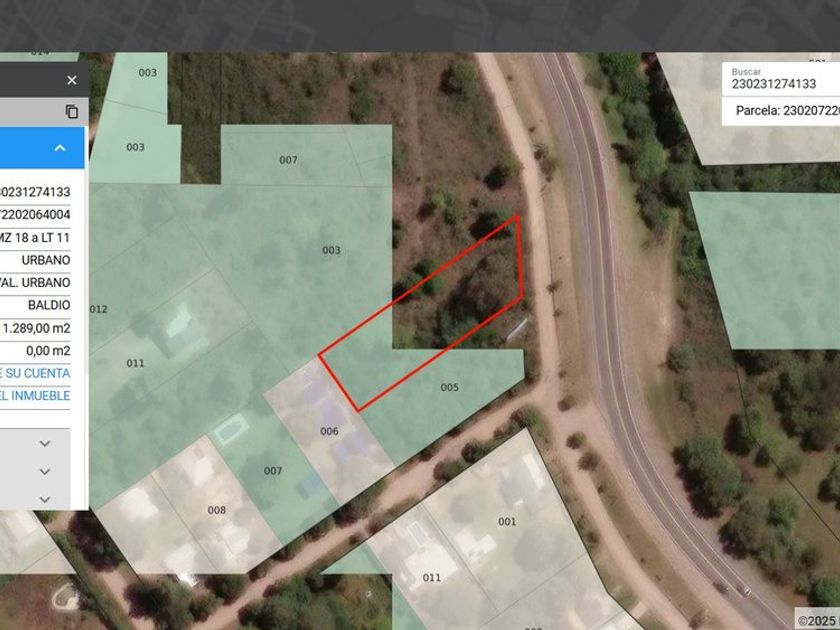Select parcel 008 on the map
Viewport: 840px width, 630px height.
(216, 510)
